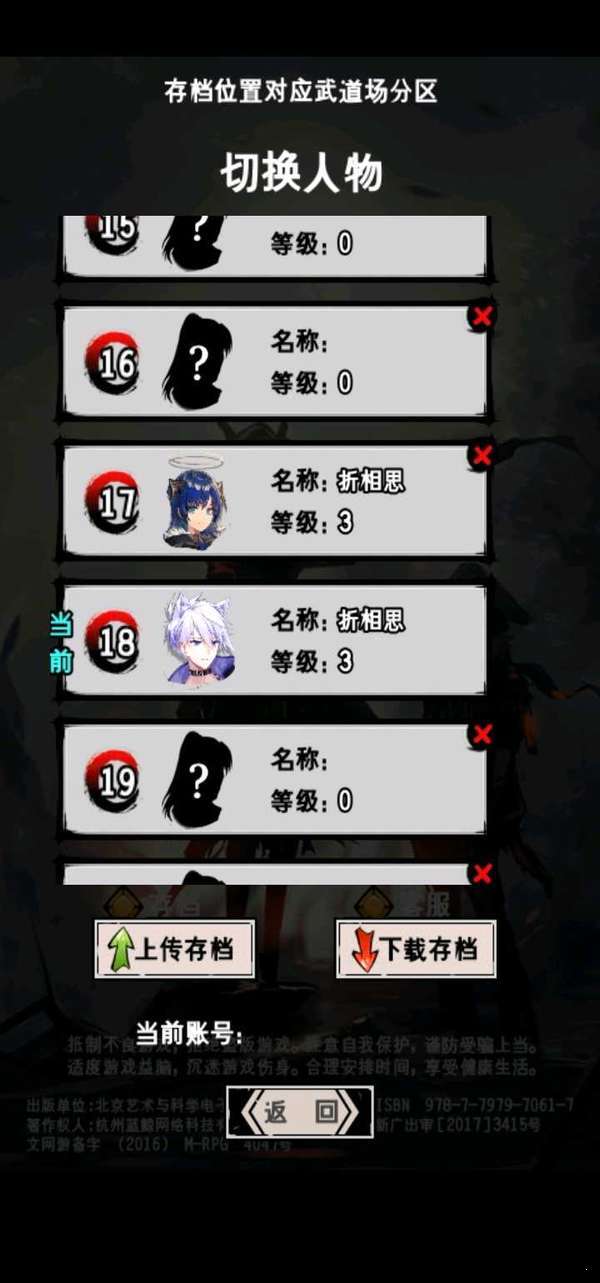Screen dimensions: 600x1283
Task: Tap 下载存档 to download save
Action: point(416,949)
